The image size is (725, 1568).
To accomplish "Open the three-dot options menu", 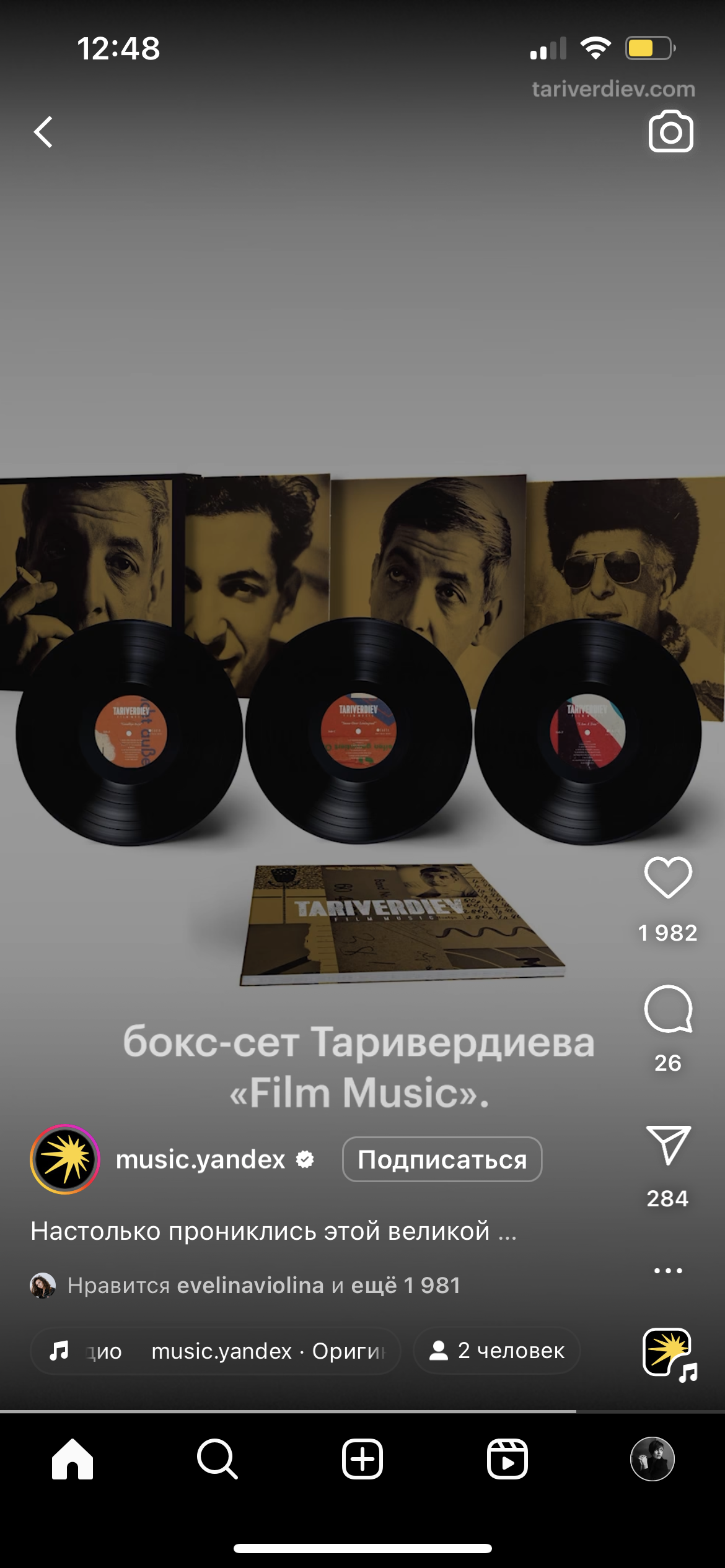I will click(668, 1270).
